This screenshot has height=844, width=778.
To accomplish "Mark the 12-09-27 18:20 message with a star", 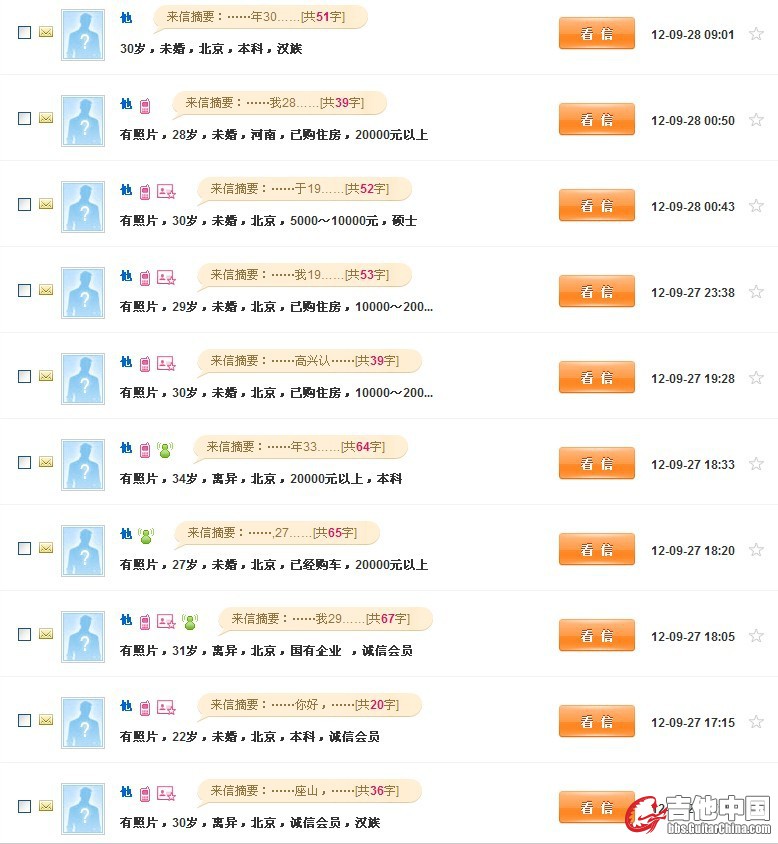I will tap(756, 550).
